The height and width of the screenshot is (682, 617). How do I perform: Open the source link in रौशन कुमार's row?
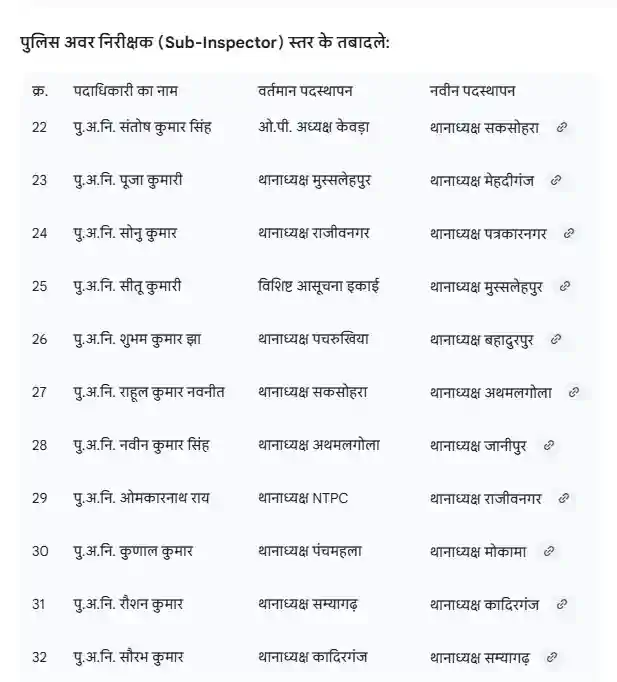click(562, 604)
